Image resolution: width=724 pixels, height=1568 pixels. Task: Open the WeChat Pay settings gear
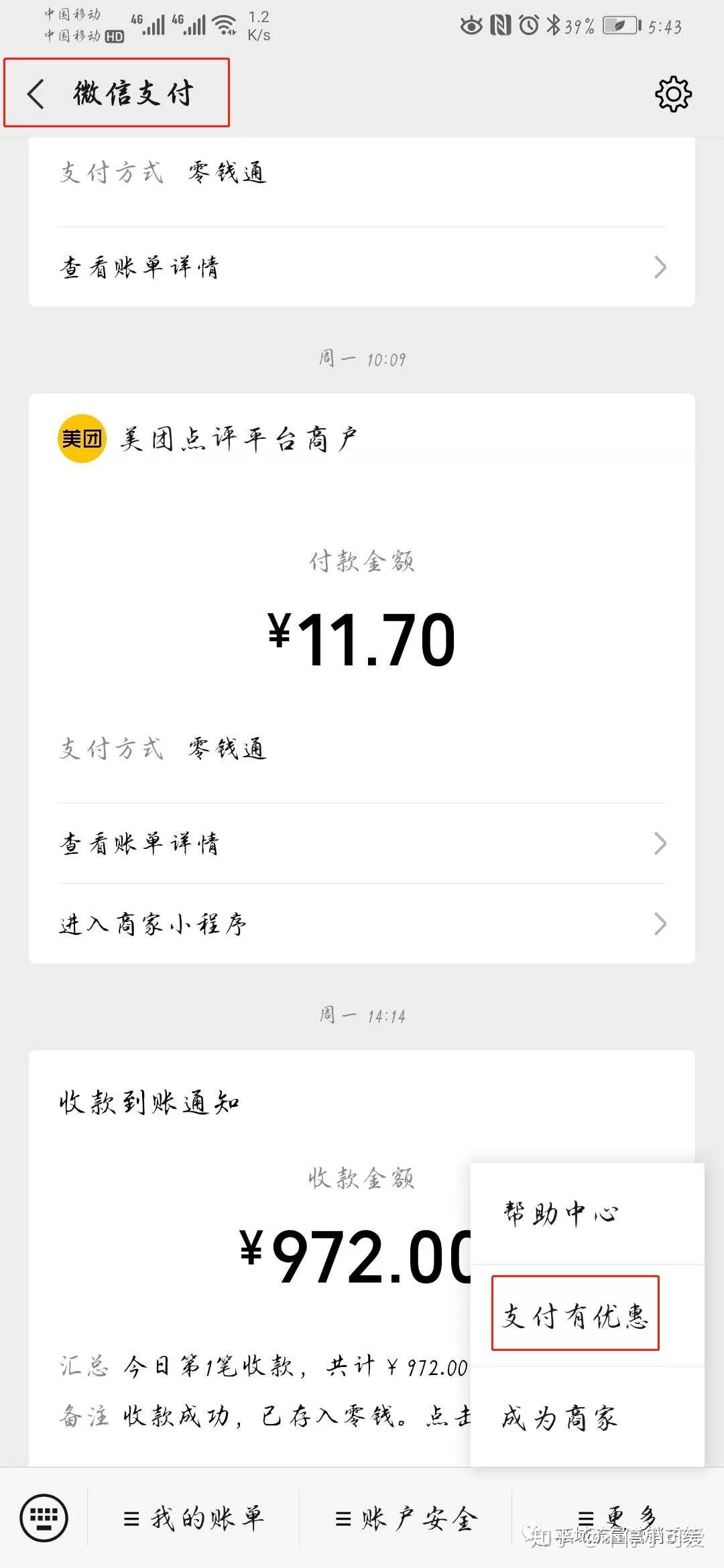672,94
